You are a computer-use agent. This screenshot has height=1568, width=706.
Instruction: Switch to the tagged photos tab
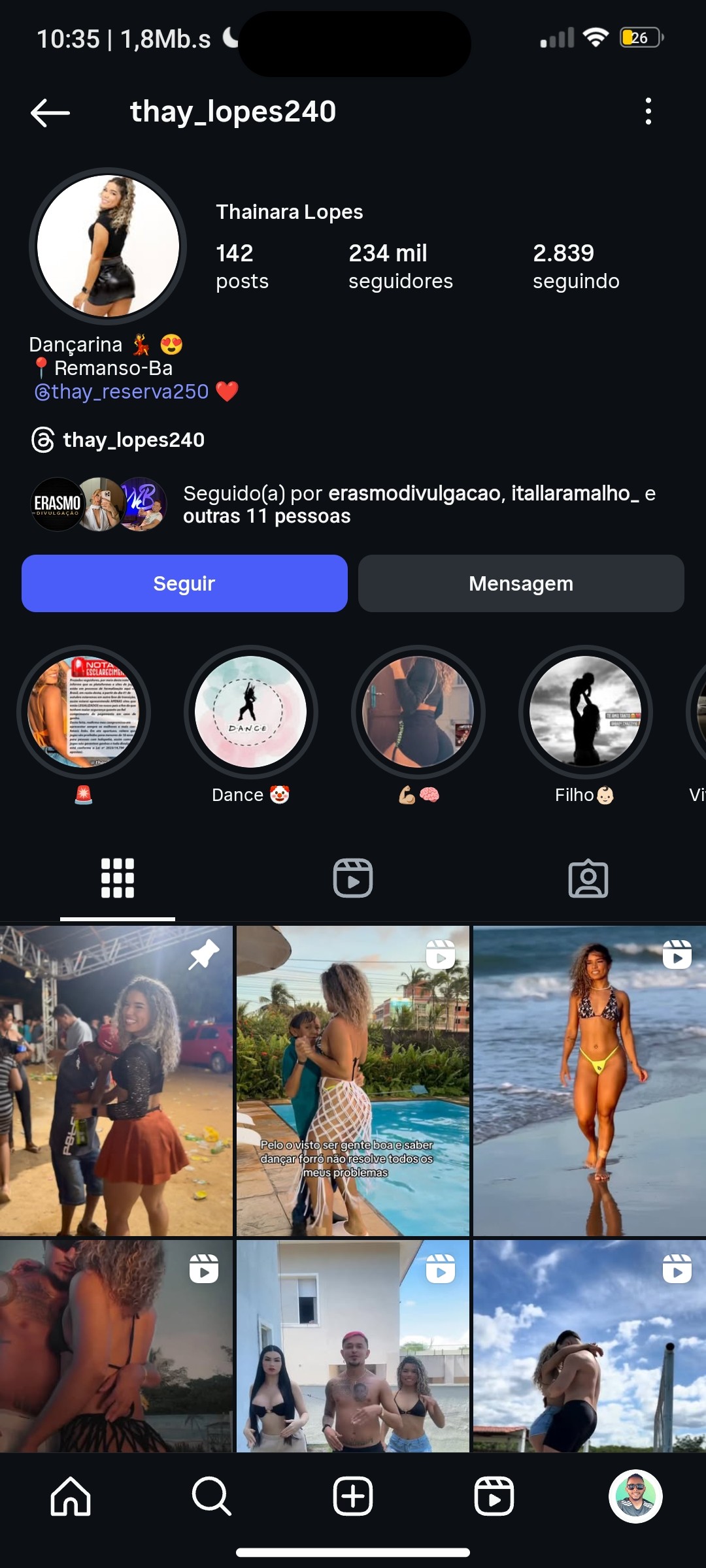(x=588, y=878)
